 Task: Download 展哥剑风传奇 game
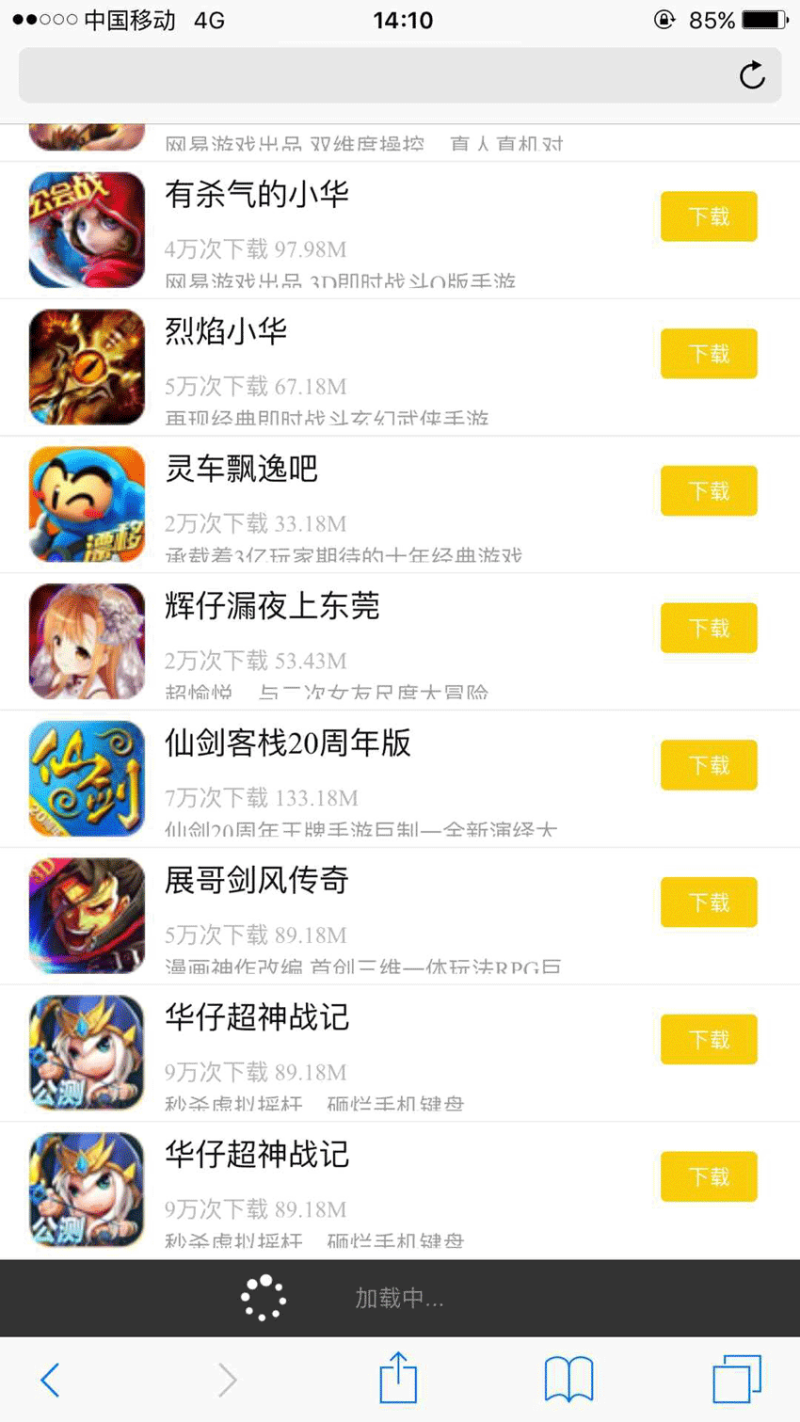(x=708, y=902)
